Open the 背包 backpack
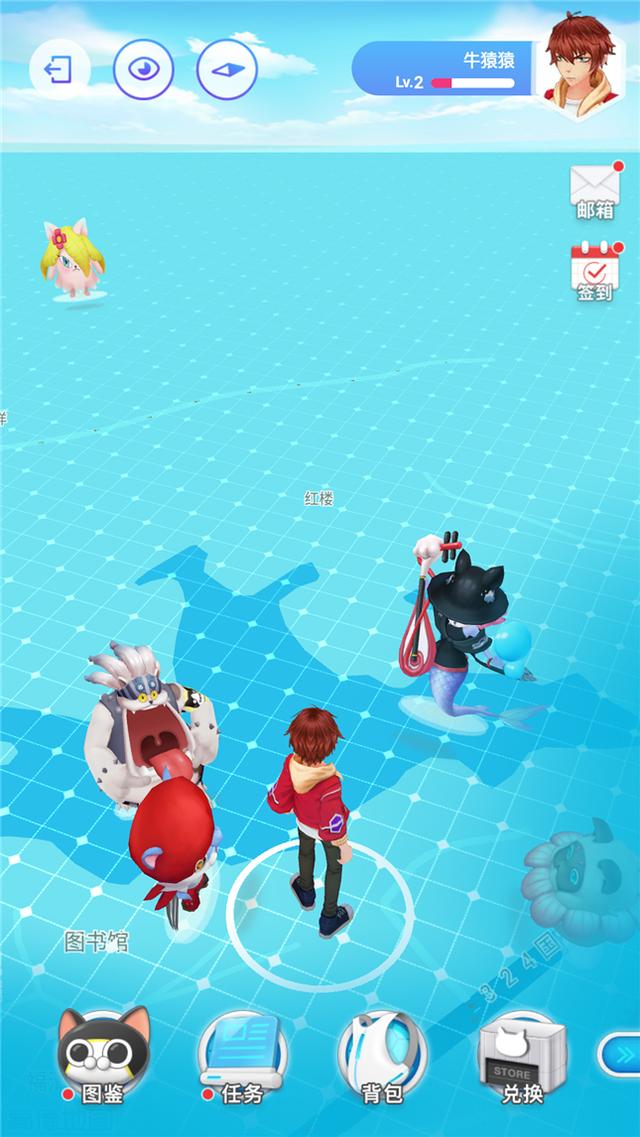This screenshot has width=640, height=1137. [383, 1055]
